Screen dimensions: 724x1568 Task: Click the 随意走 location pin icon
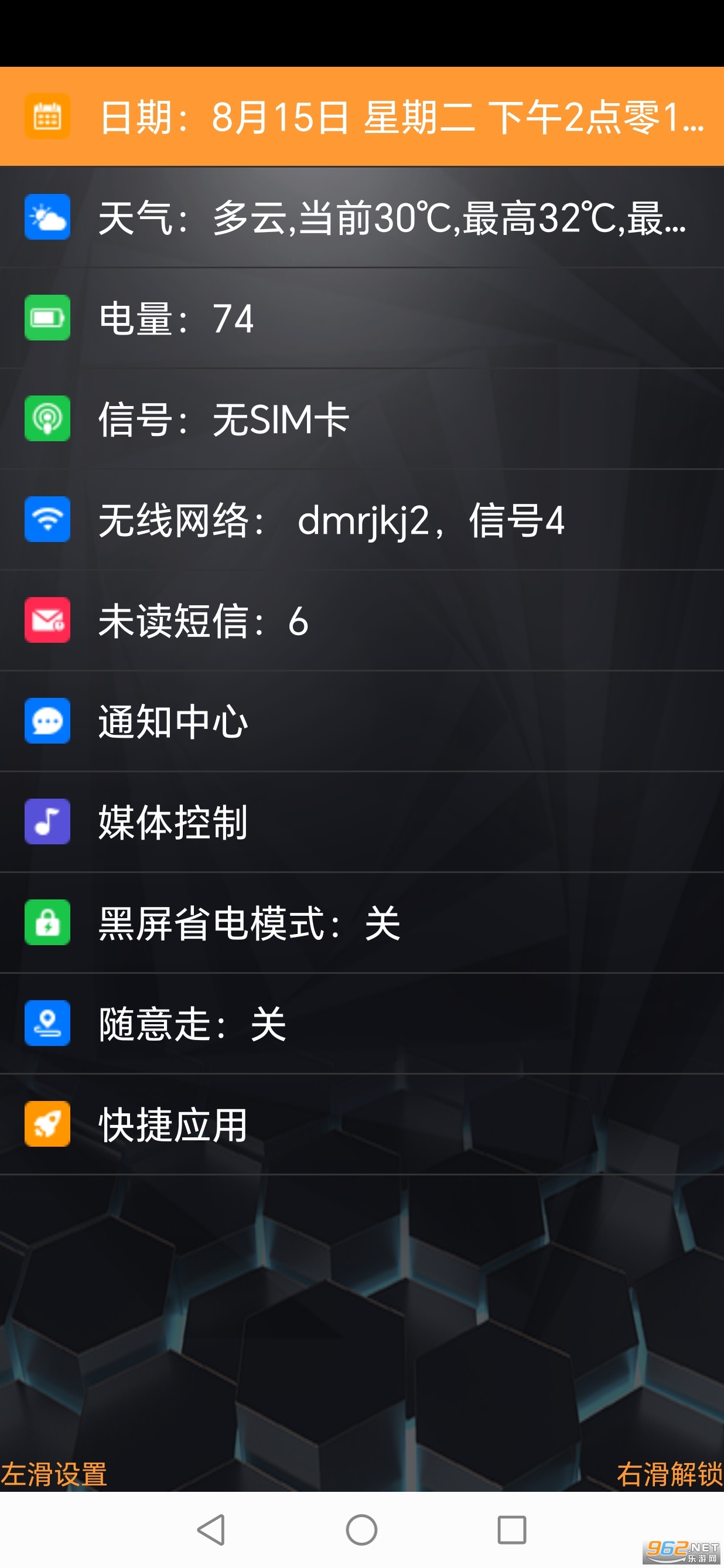point(47,1023)
